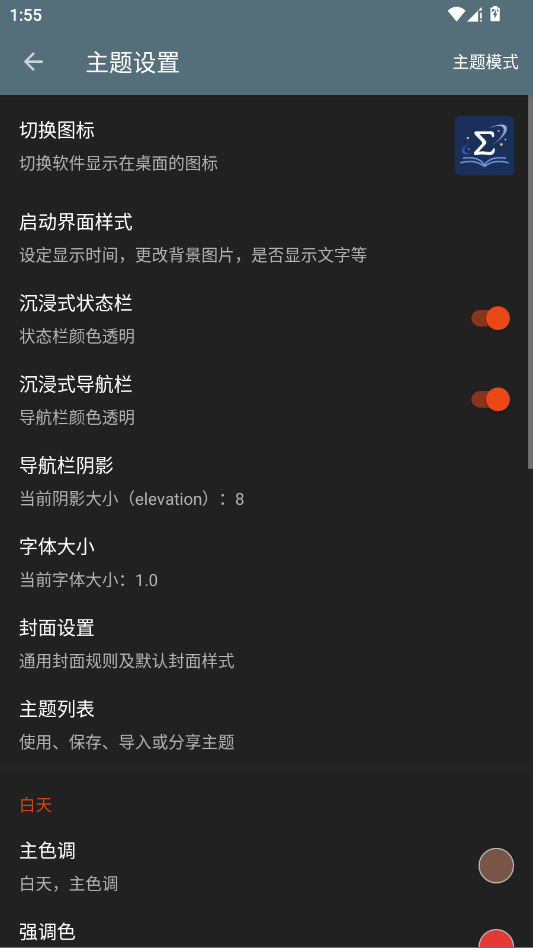This screenshot has width=533, height=948.
Task: Open the 字体大小 setting
Action: pos(266,562)
